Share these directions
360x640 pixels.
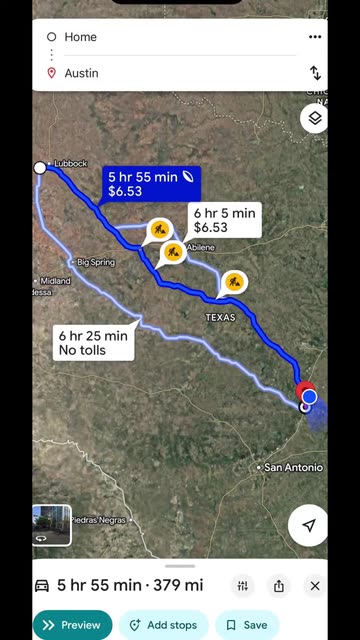[x=279, y=586]
